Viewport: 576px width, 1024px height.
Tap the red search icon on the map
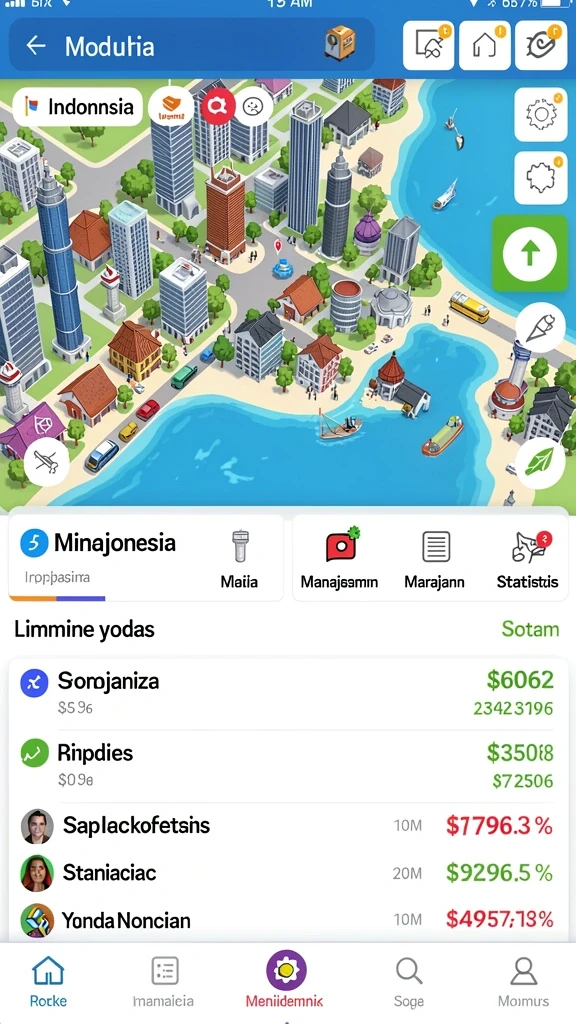pos(217,106)
